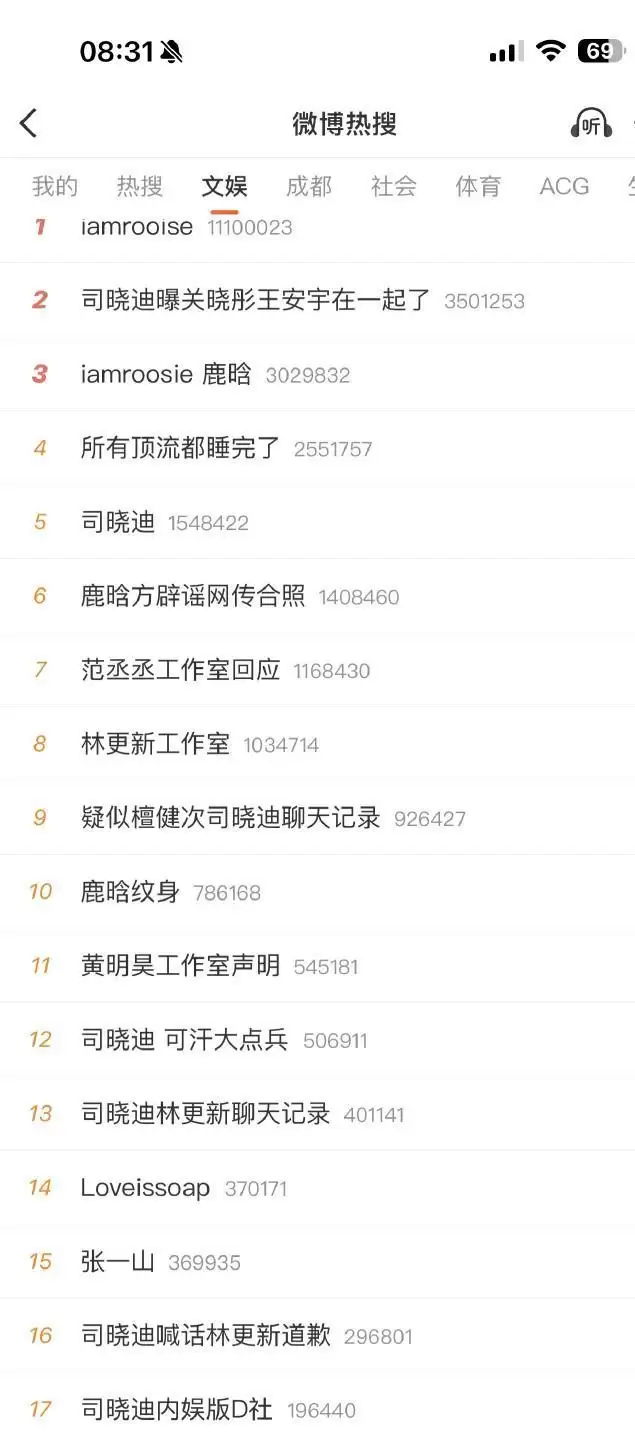Viewport: 635px width, 1444px height.
Task: Open the 鹿晗纹身 topic
Action: [x=130, y=892]
